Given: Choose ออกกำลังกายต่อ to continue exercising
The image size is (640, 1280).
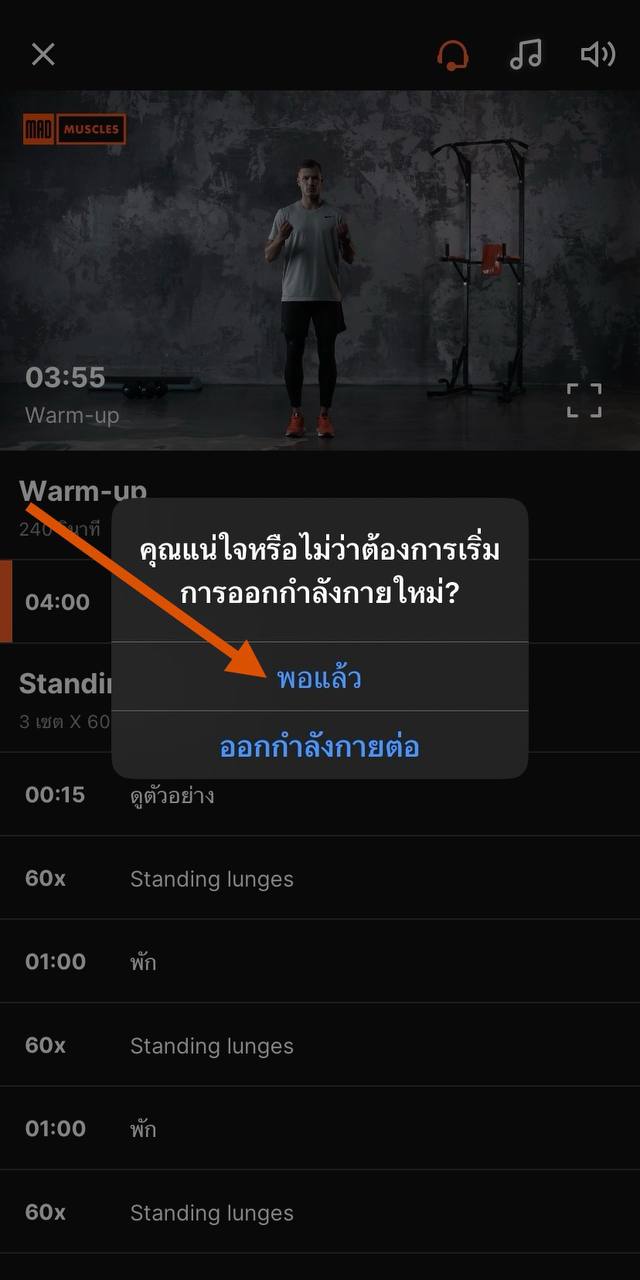Looking at the screenshot, I should click(x=319, y=746).
